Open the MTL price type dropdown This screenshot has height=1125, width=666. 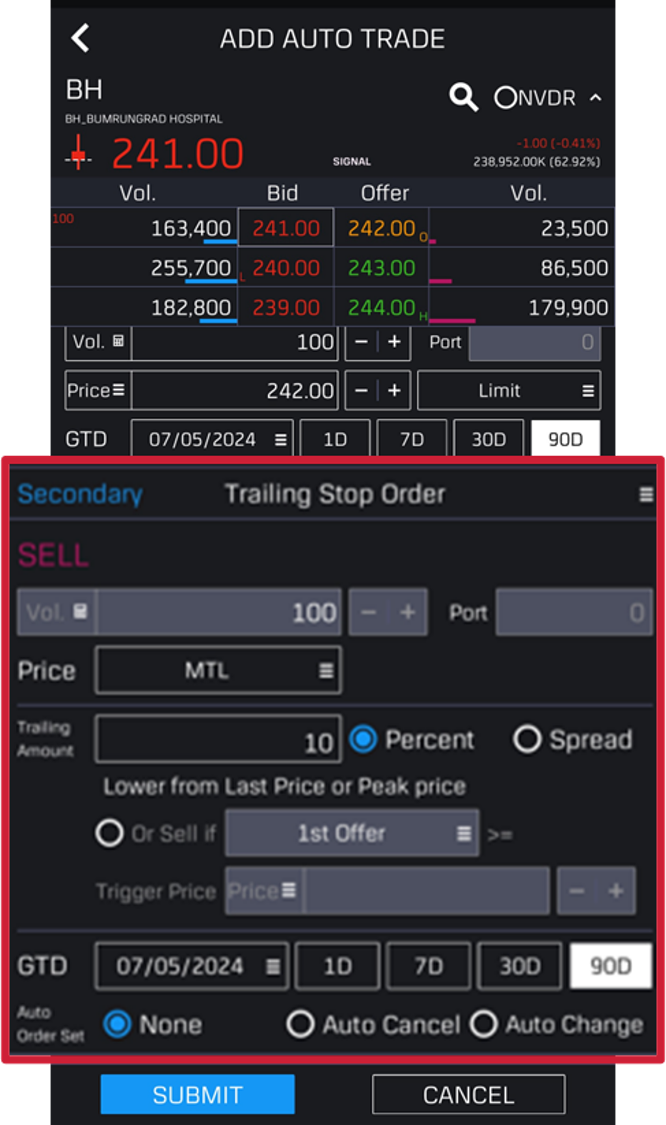218,670
